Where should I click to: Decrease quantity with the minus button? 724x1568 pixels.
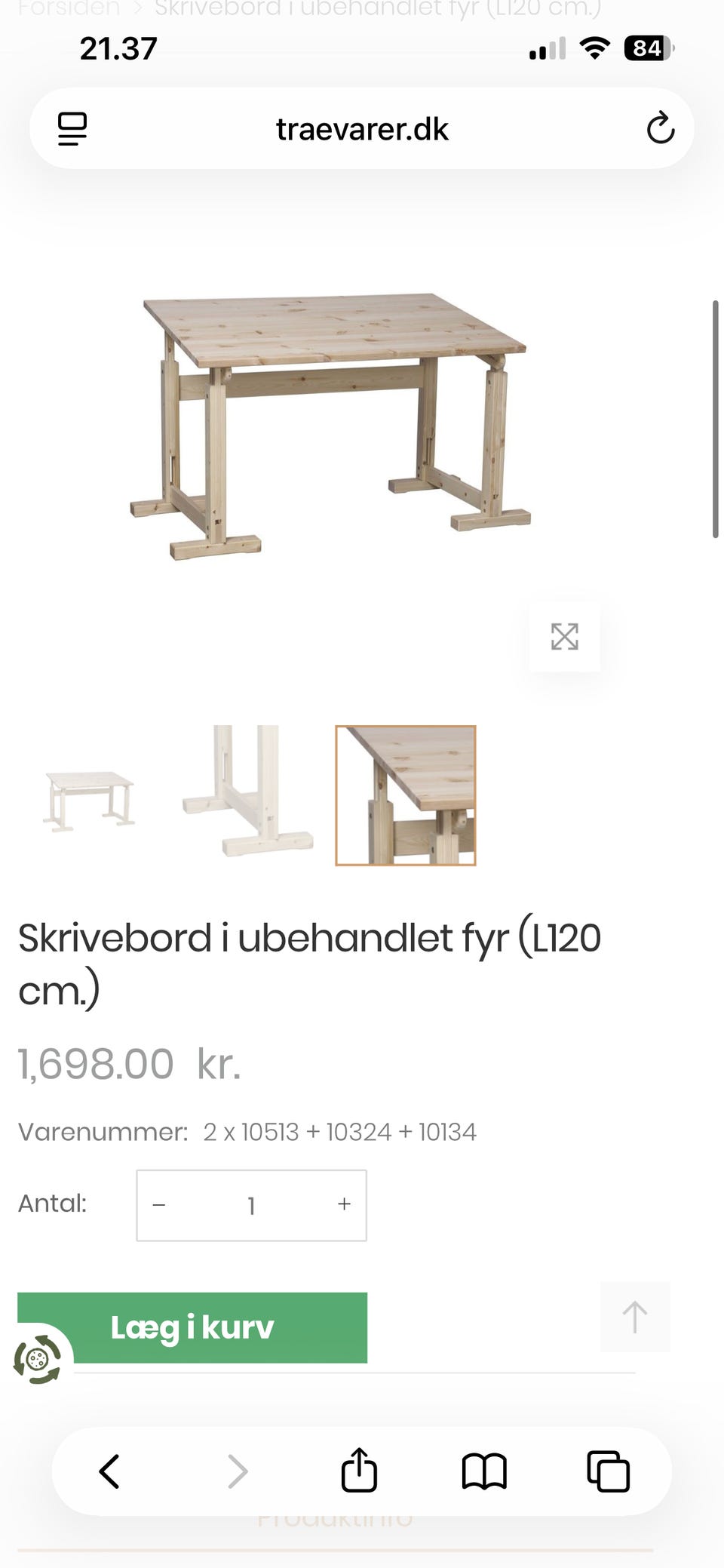(159, 1205)
